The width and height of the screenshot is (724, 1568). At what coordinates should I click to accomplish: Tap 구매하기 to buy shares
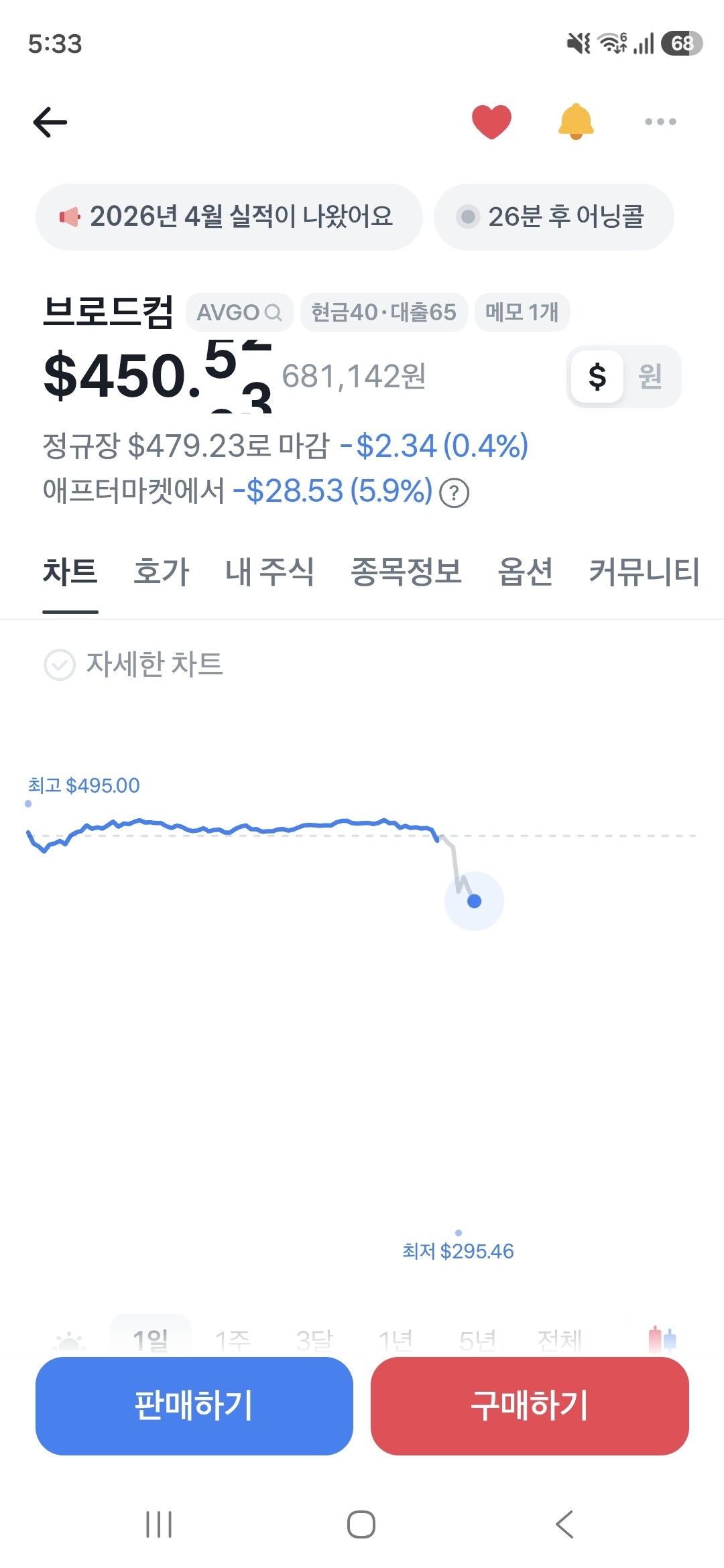pos(530,1406)
